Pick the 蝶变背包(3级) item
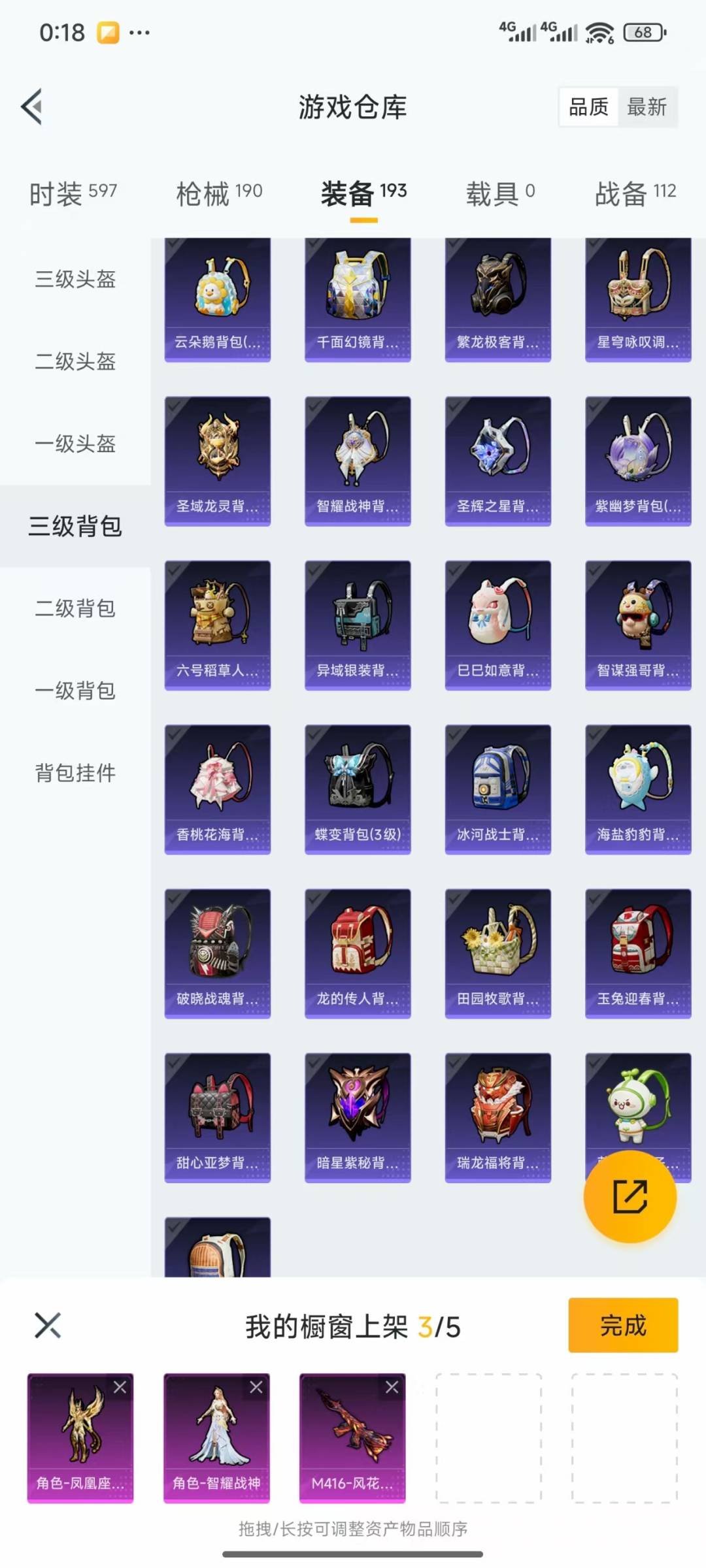The width and height of the screenshot is (706, 1568). (x=358, y=789)
